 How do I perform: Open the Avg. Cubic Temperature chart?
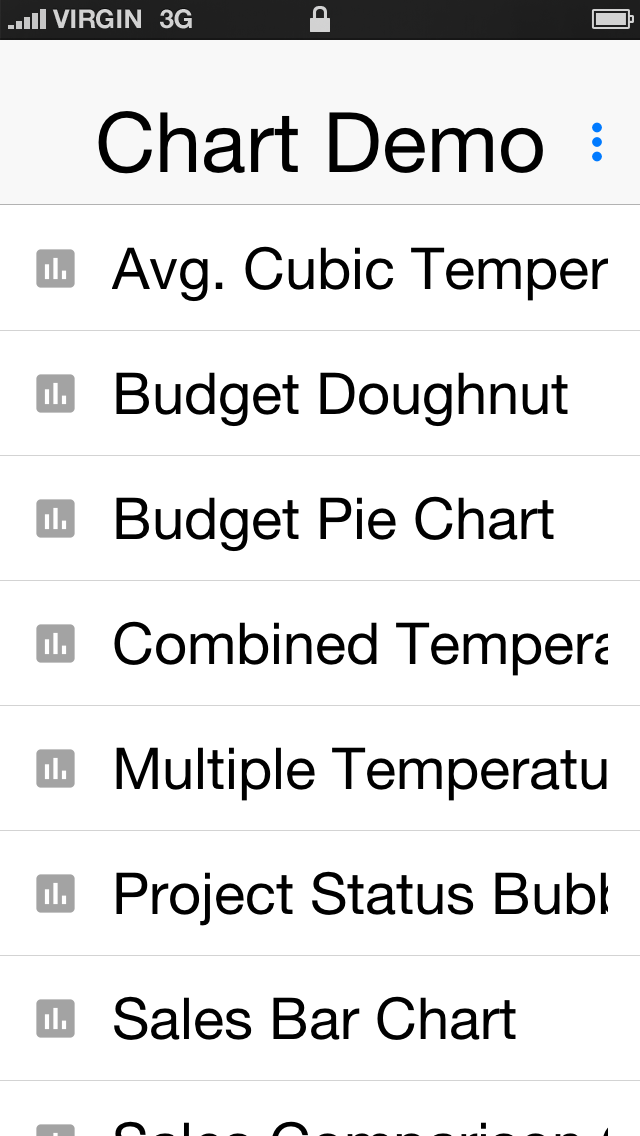tap(320, 269)
